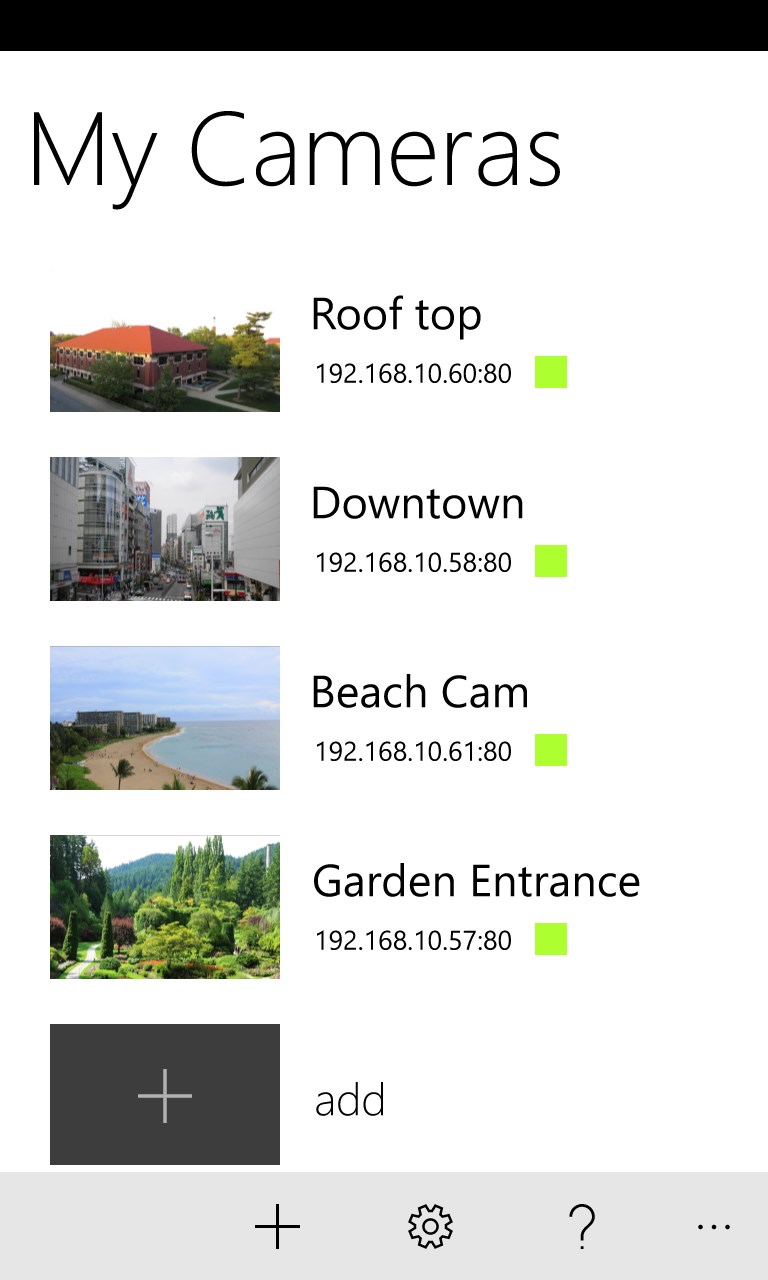Add a camera from the bottom bar

pyautogui.click(x=277, y=1226)
